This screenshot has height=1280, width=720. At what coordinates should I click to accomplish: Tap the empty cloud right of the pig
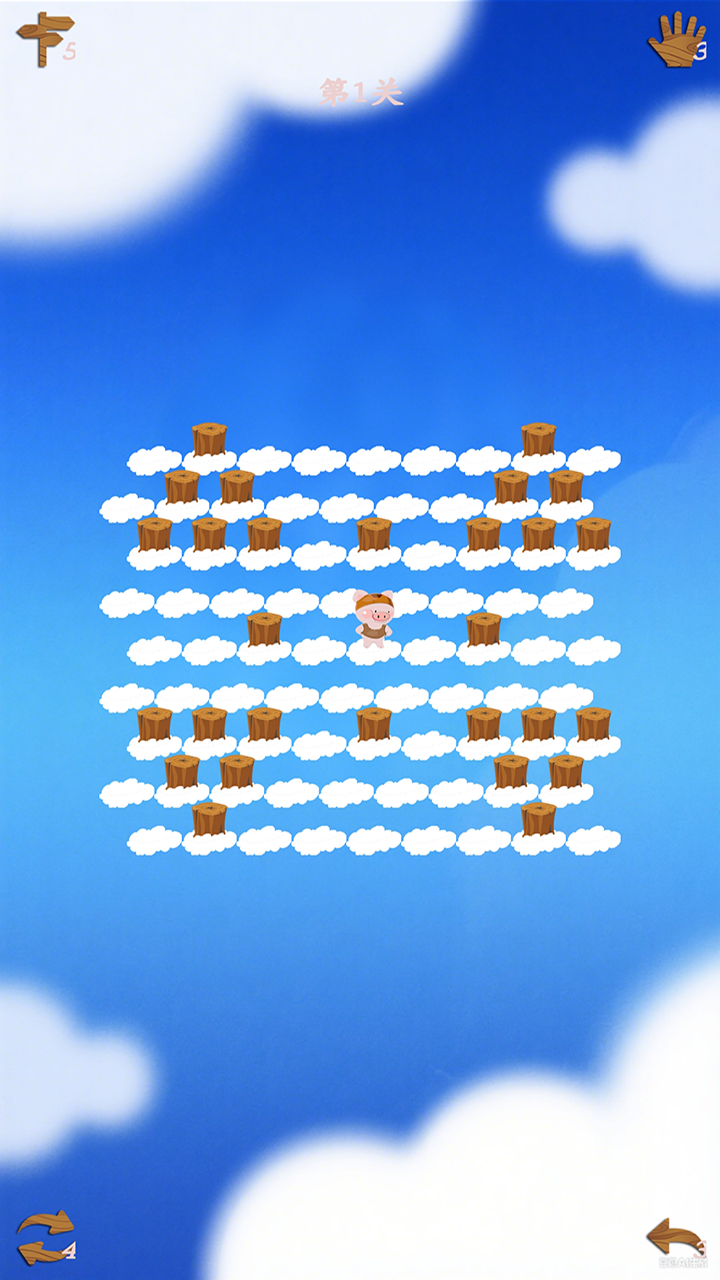coord(429,651)
